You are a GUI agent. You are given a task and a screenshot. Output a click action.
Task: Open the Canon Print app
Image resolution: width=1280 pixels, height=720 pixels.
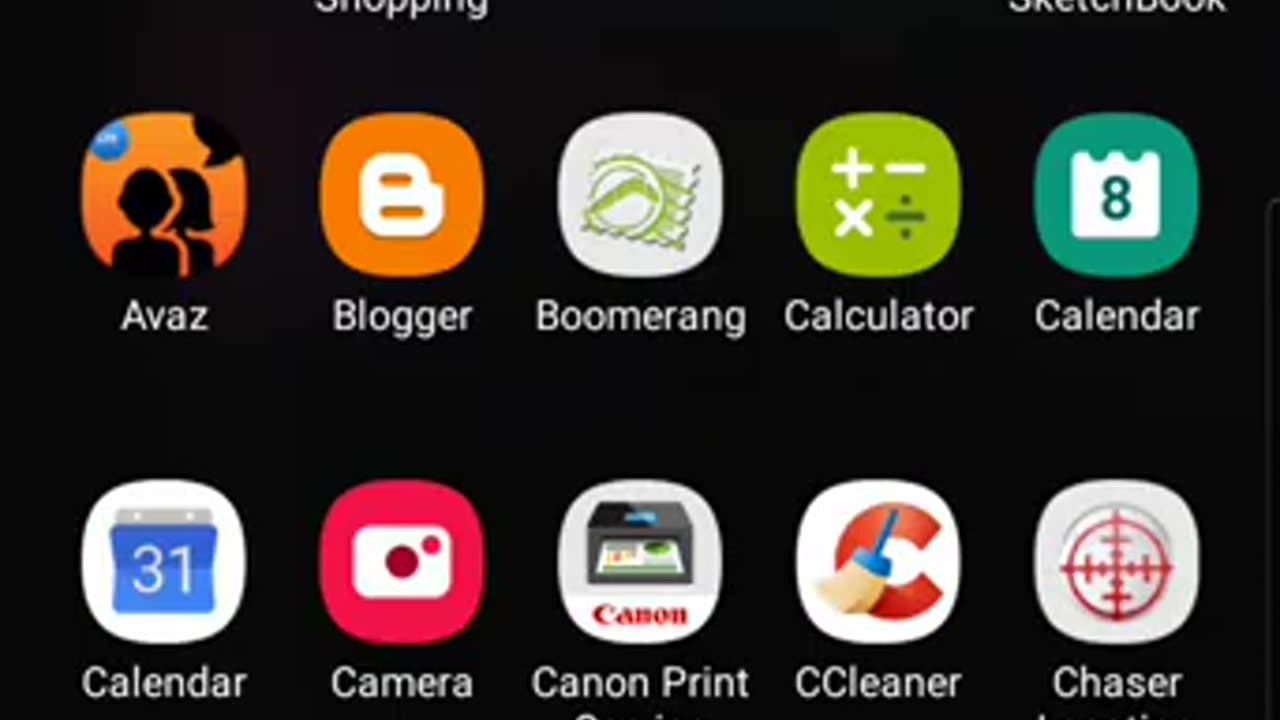tap(640, 562)
